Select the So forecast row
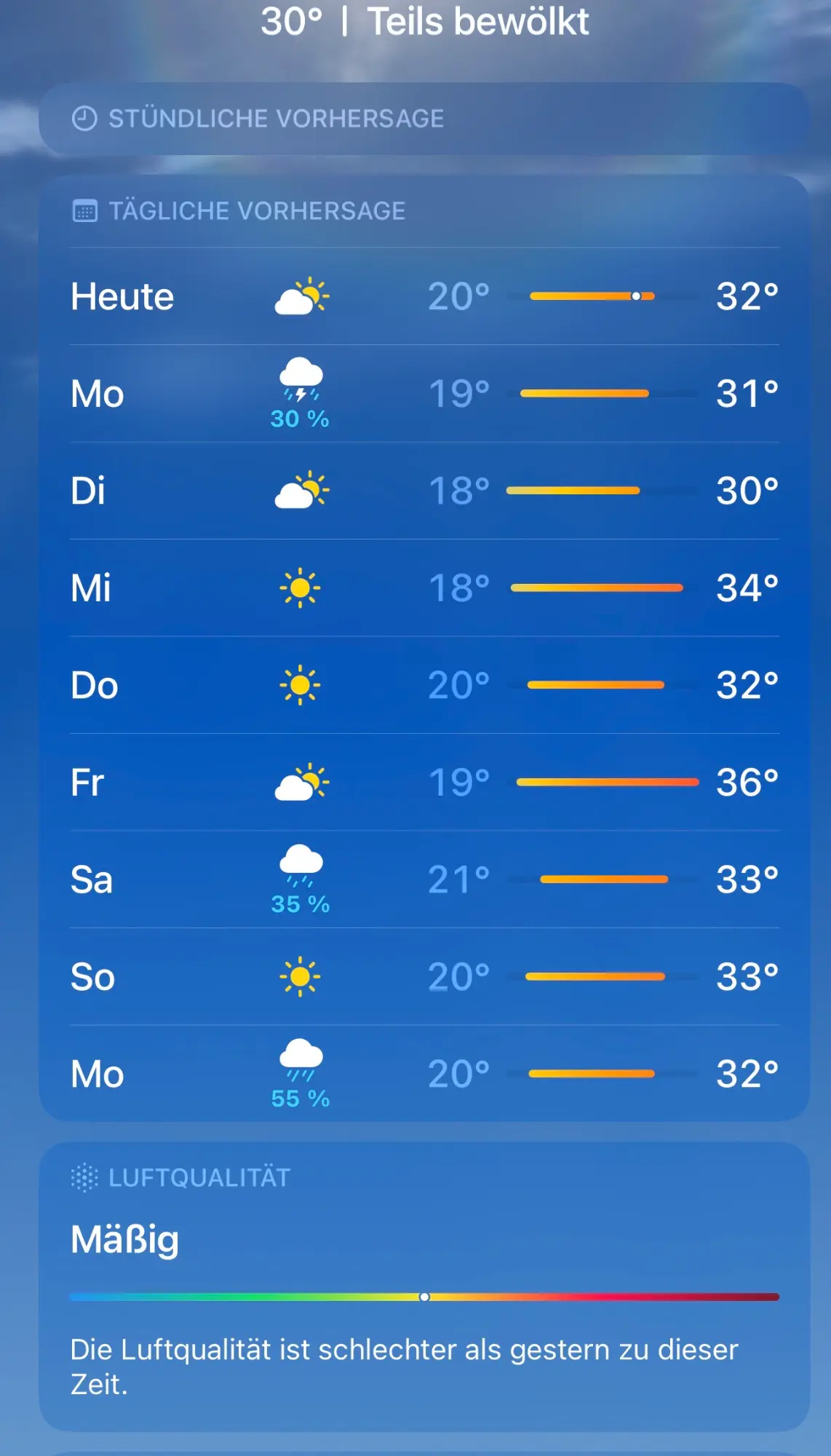Viewport: 831px width, 1456px height. 424,977
